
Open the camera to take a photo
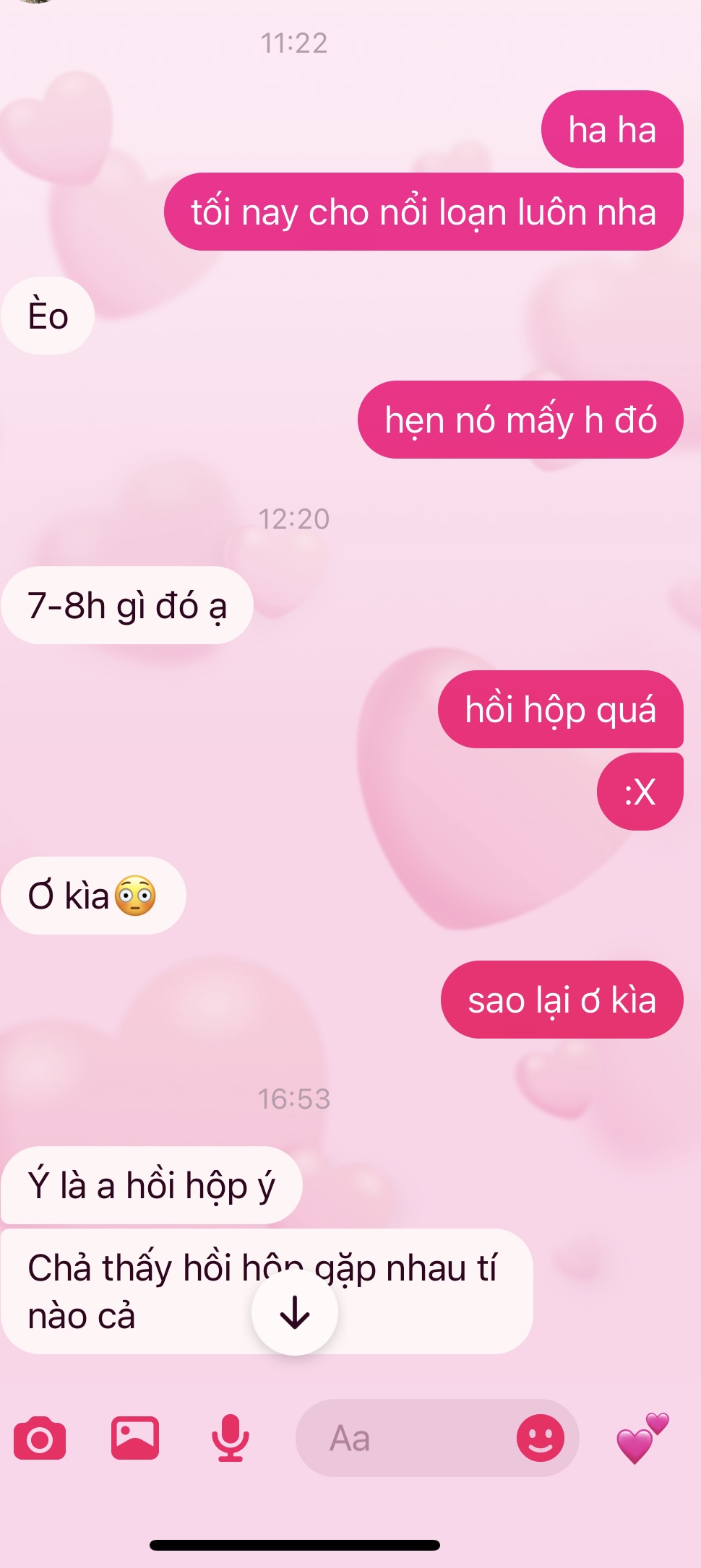[40, 1438]
